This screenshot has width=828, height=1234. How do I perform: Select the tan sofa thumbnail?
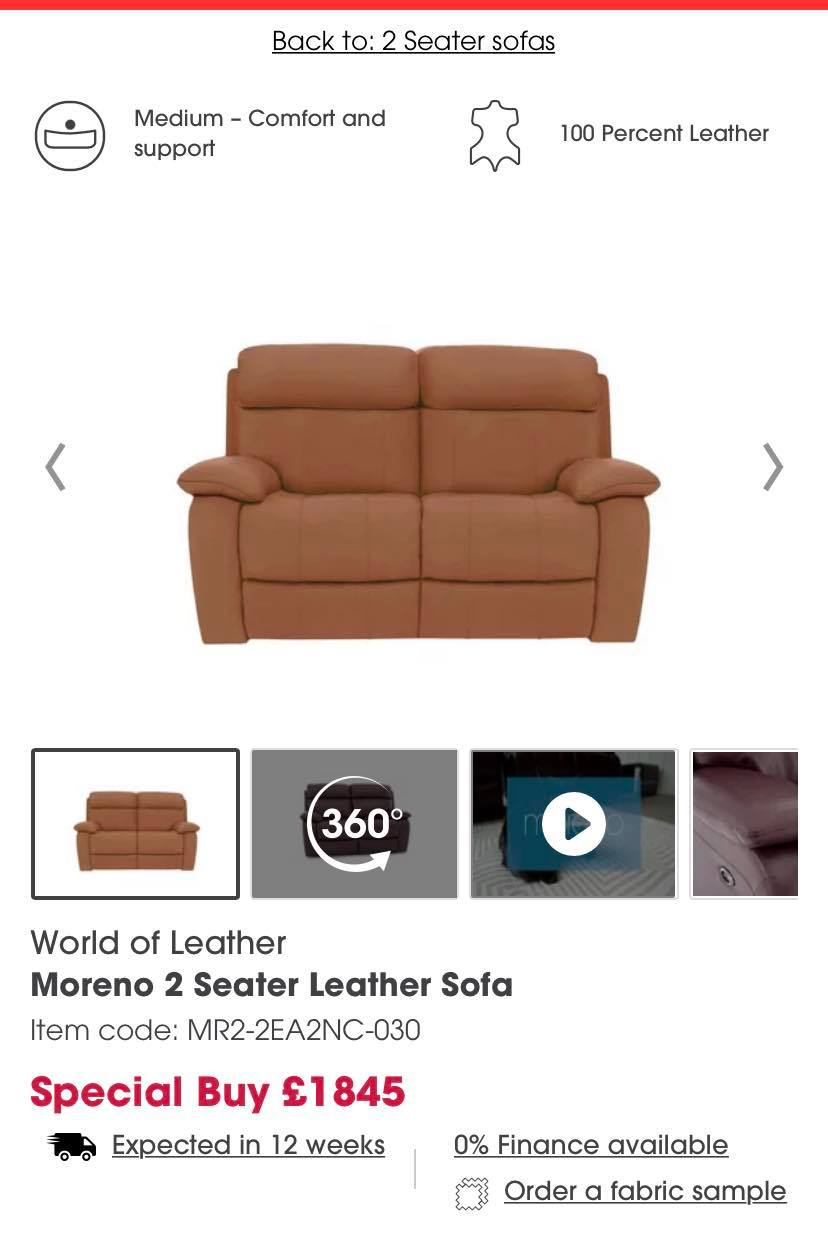click(x=136, y=824)
